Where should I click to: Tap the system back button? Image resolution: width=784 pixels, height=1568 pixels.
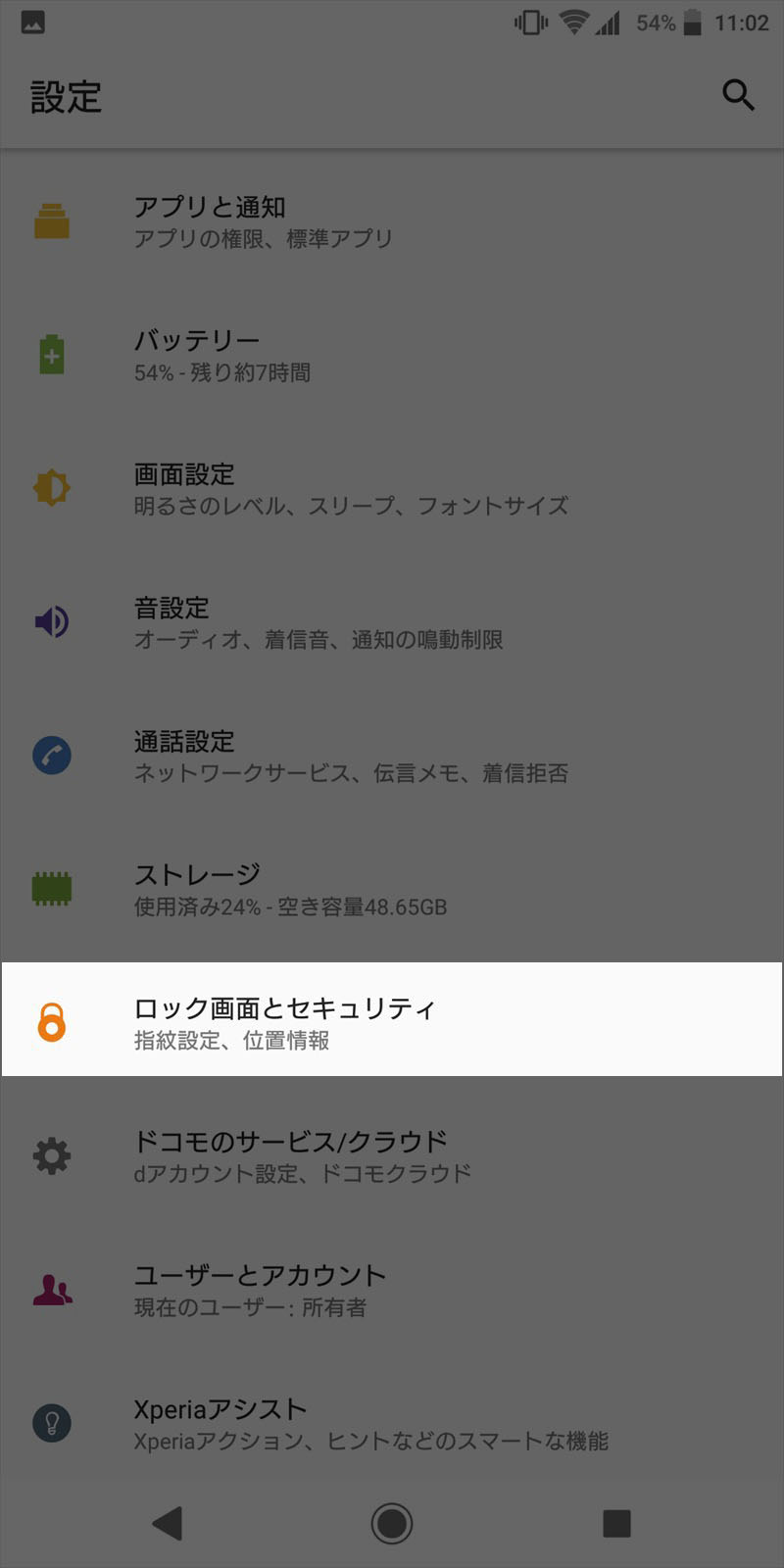tap(168, 1523)
